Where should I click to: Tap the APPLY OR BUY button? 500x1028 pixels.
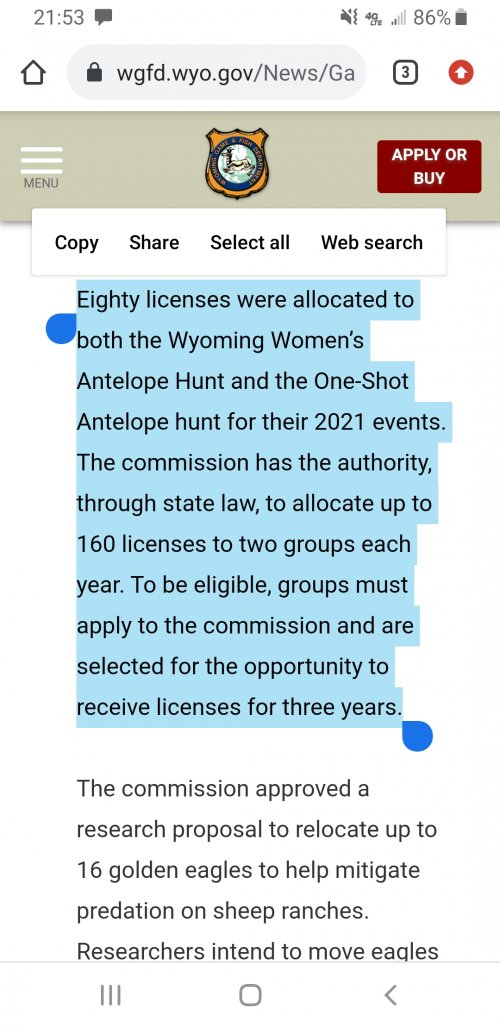[429, 167]
